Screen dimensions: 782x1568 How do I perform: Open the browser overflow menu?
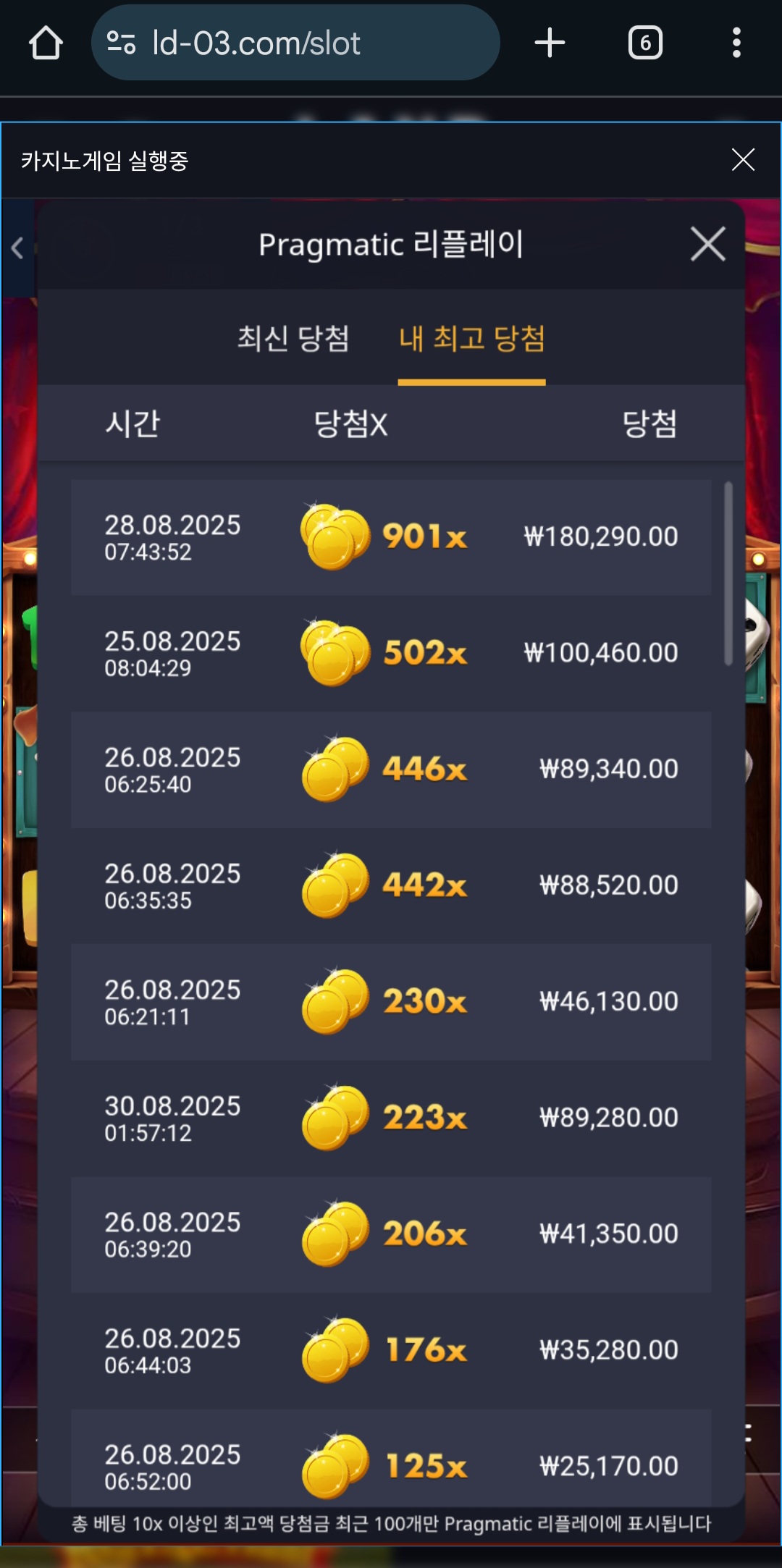(x=736, y=43)
